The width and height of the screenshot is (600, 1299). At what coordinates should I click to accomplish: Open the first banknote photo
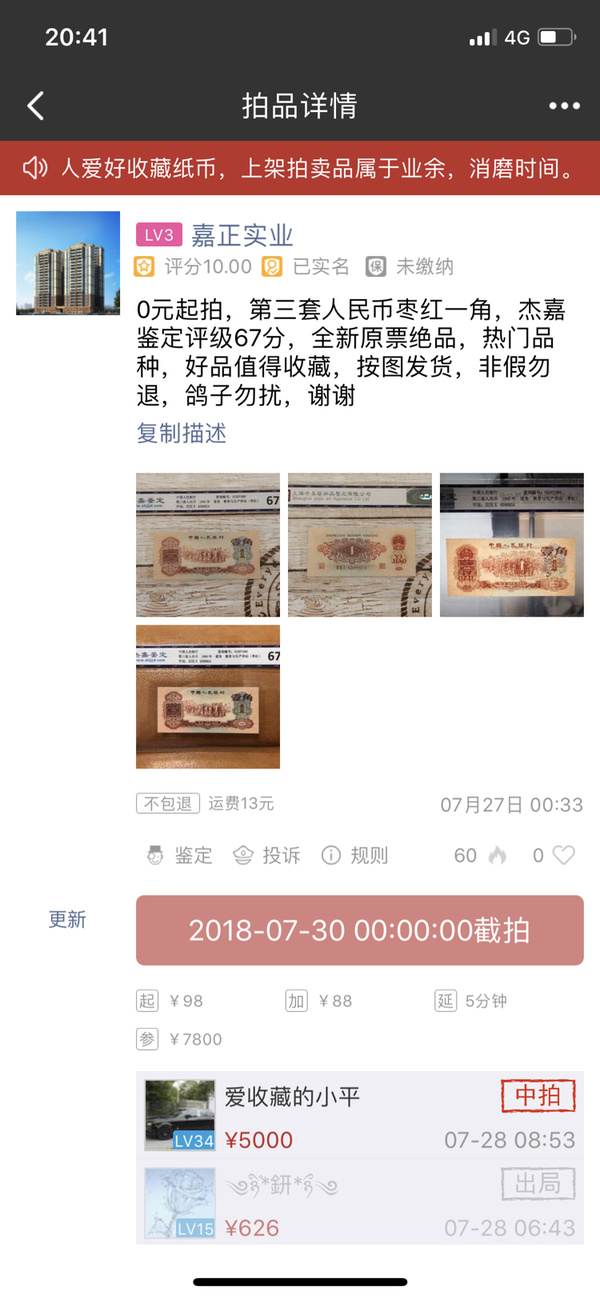(208, 544)
